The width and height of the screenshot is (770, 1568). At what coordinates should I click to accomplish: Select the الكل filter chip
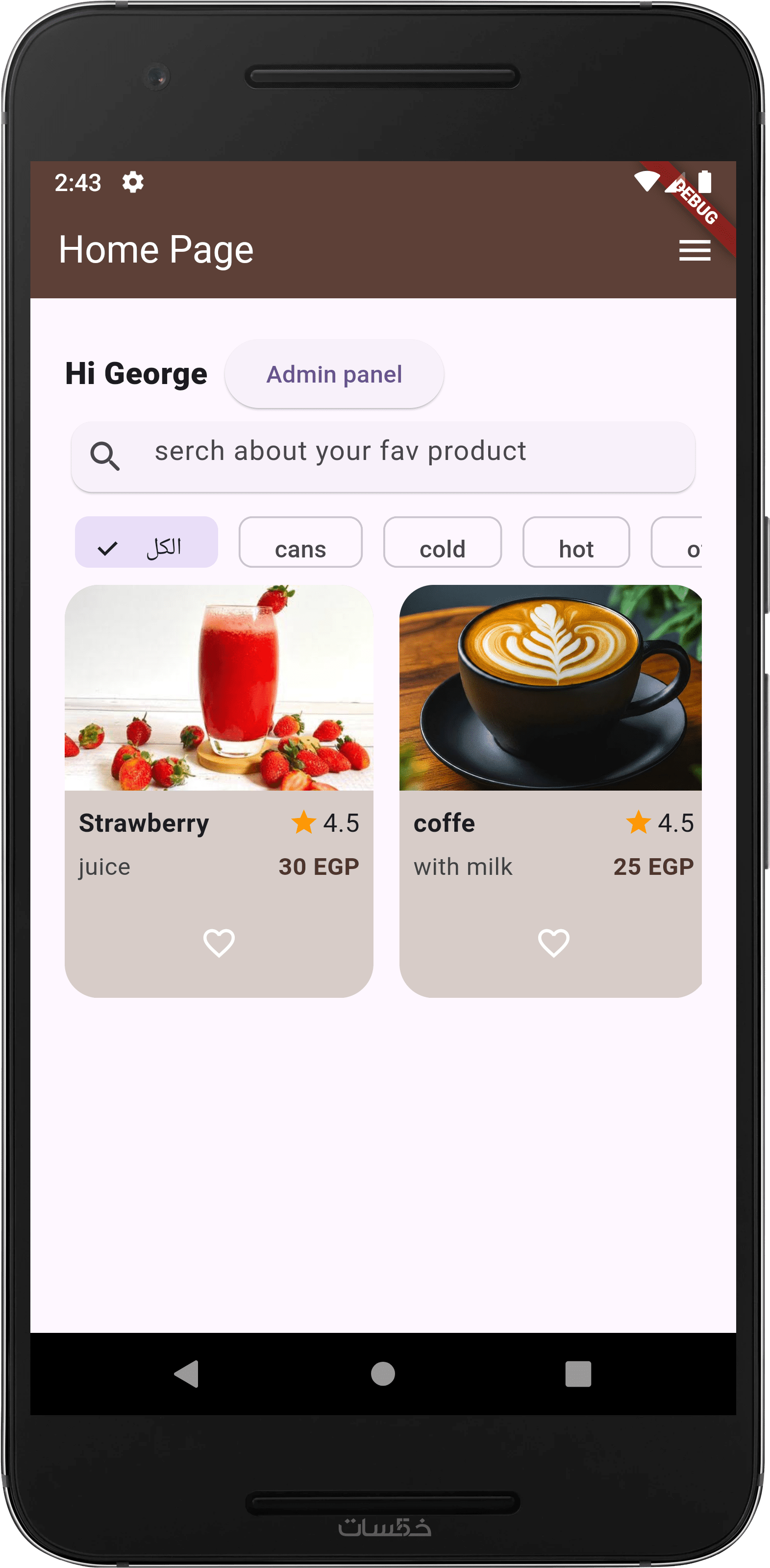[x=146, y=542]
